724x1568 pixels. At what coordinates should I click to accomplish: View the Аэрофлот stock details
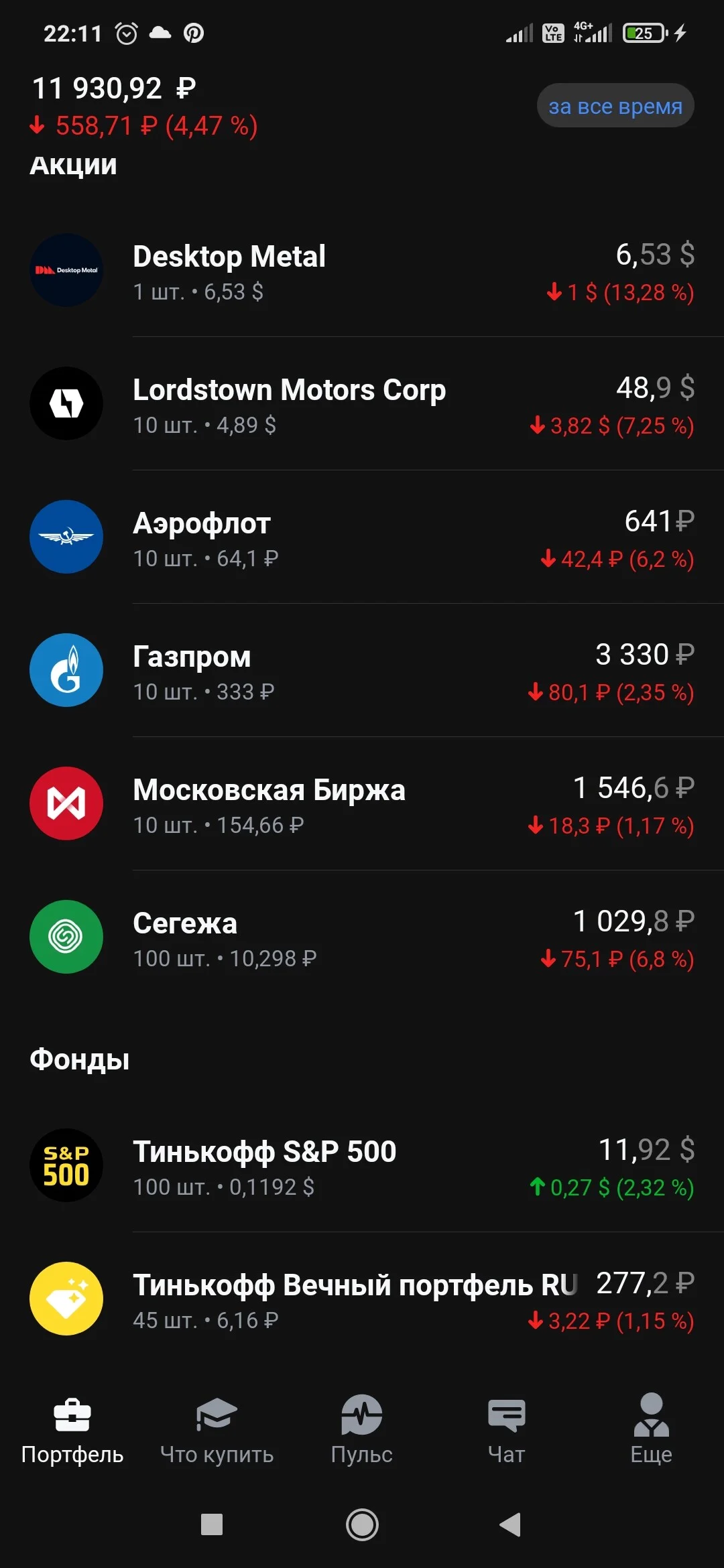[x=362, y=537]
